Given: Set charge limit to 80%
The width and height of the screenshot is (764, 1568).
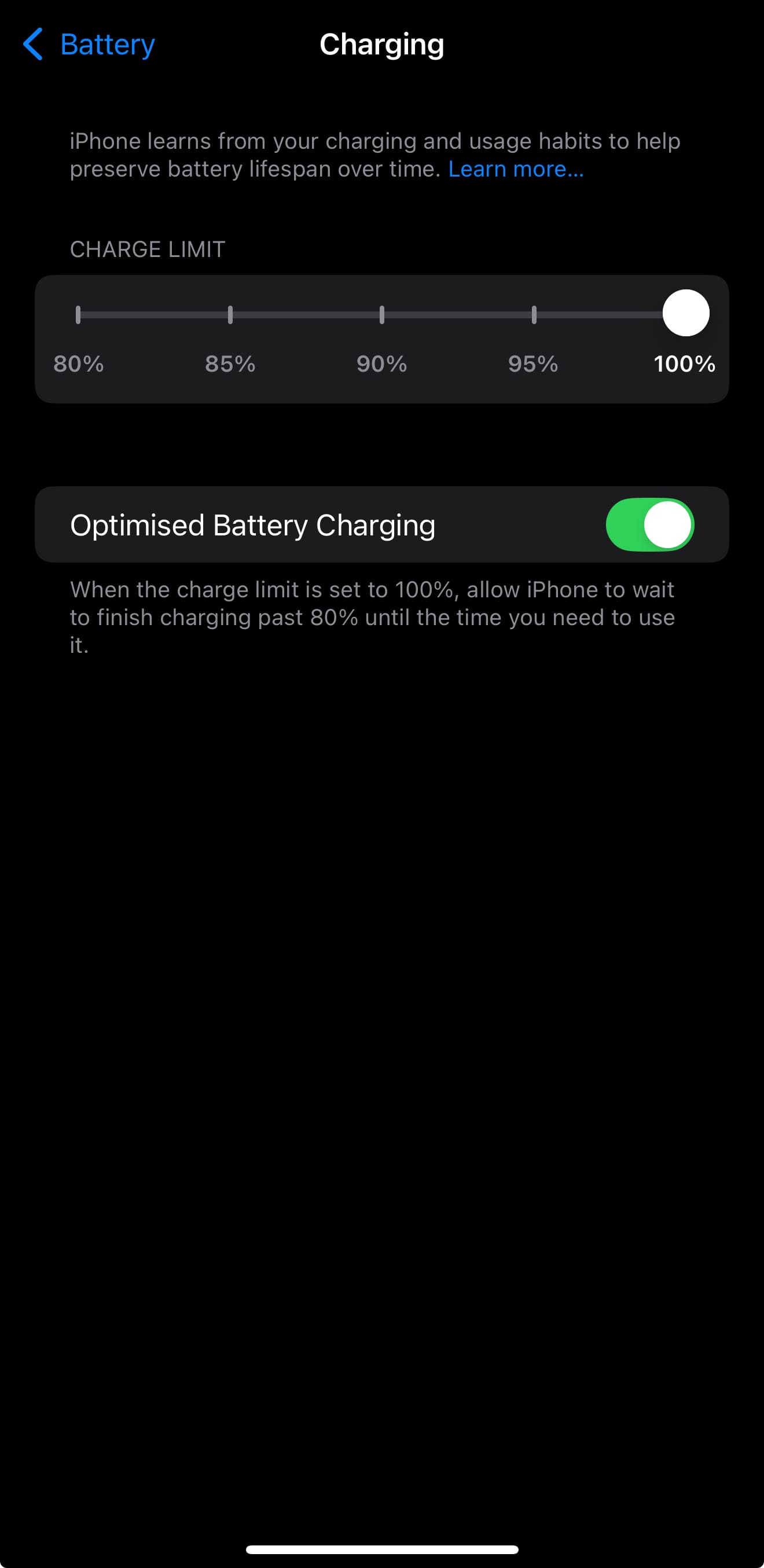Looking at the screenshot, I should coord(78,315).
